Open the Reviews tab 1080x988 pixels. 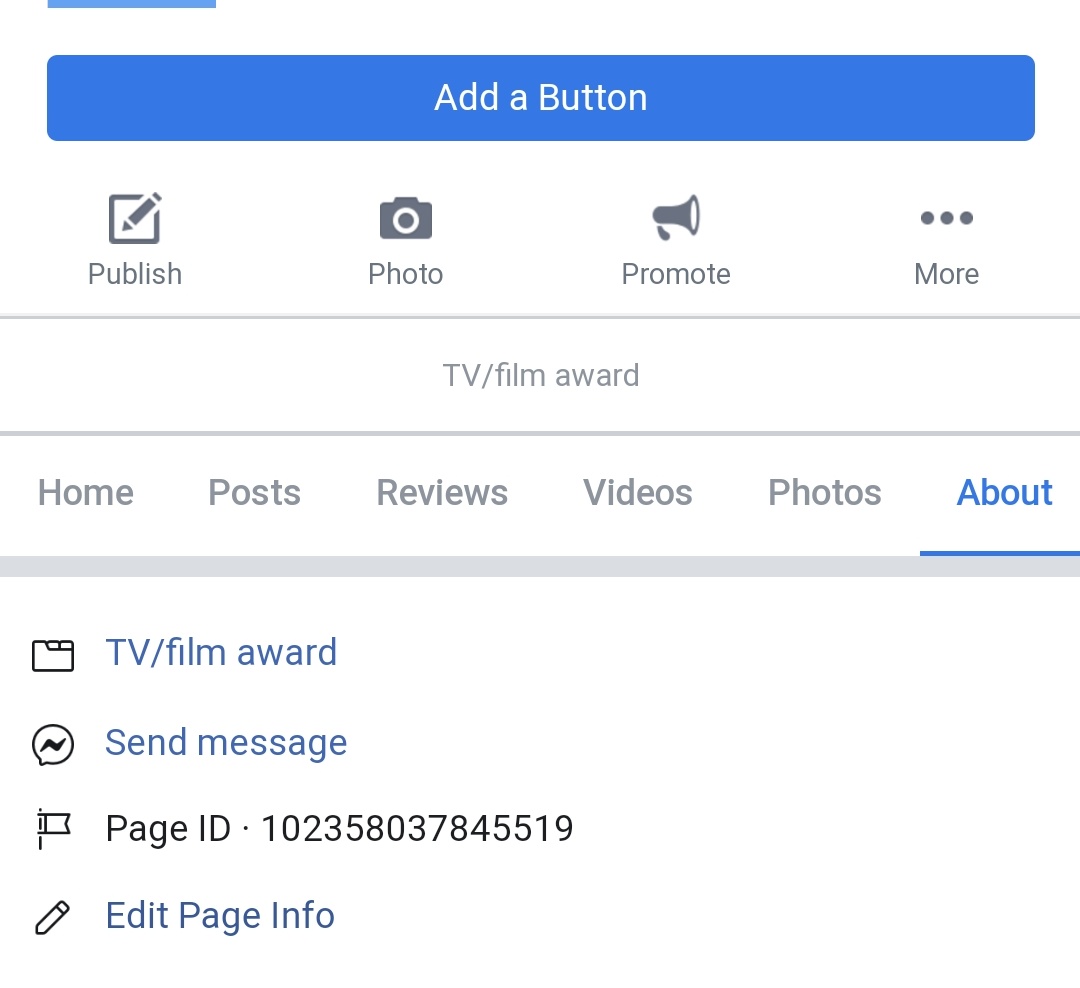(x=442, y=493)
